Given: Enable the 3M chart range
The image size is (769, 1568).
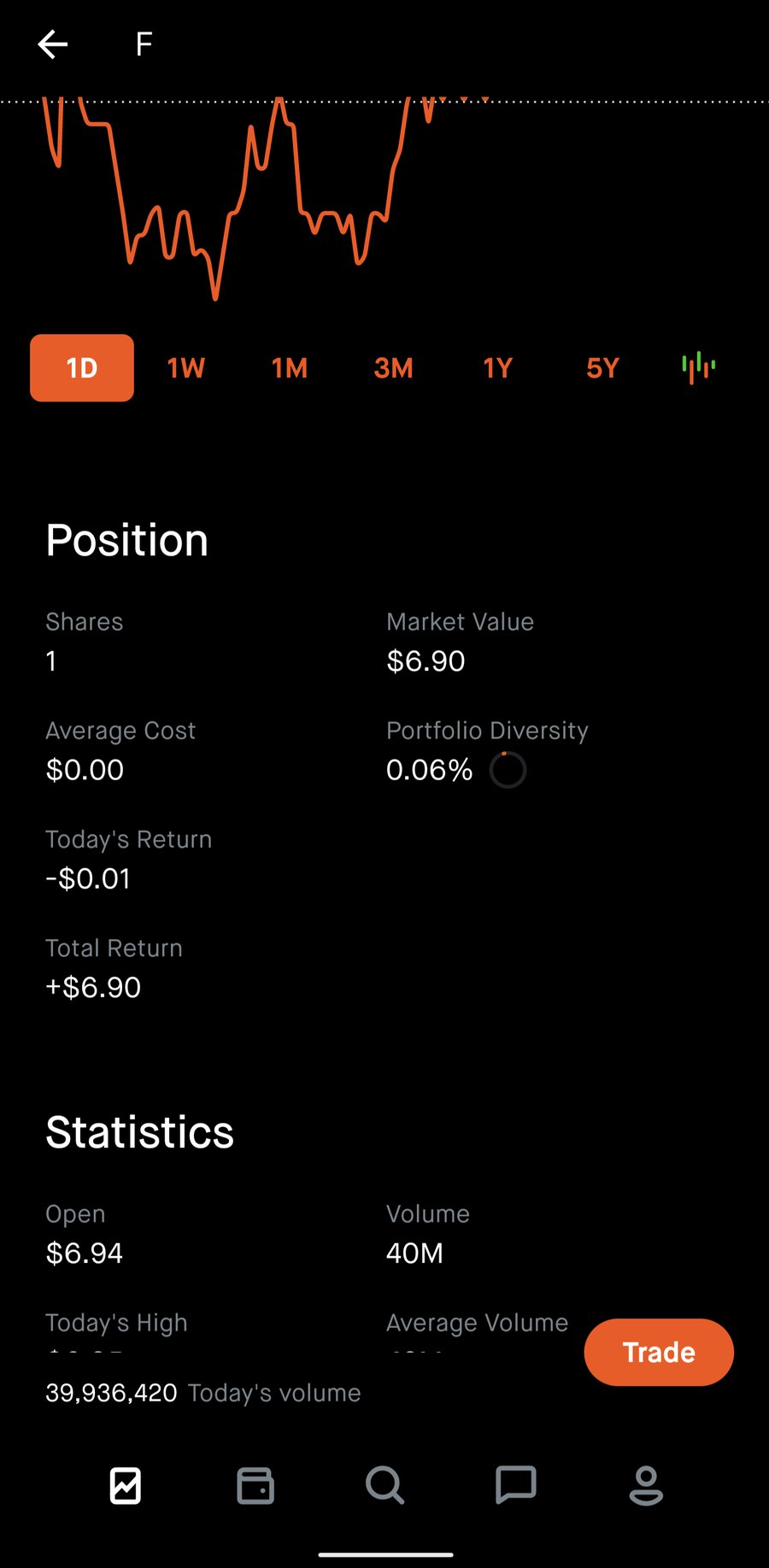Looking at the screenshot, I should [394, 367].
